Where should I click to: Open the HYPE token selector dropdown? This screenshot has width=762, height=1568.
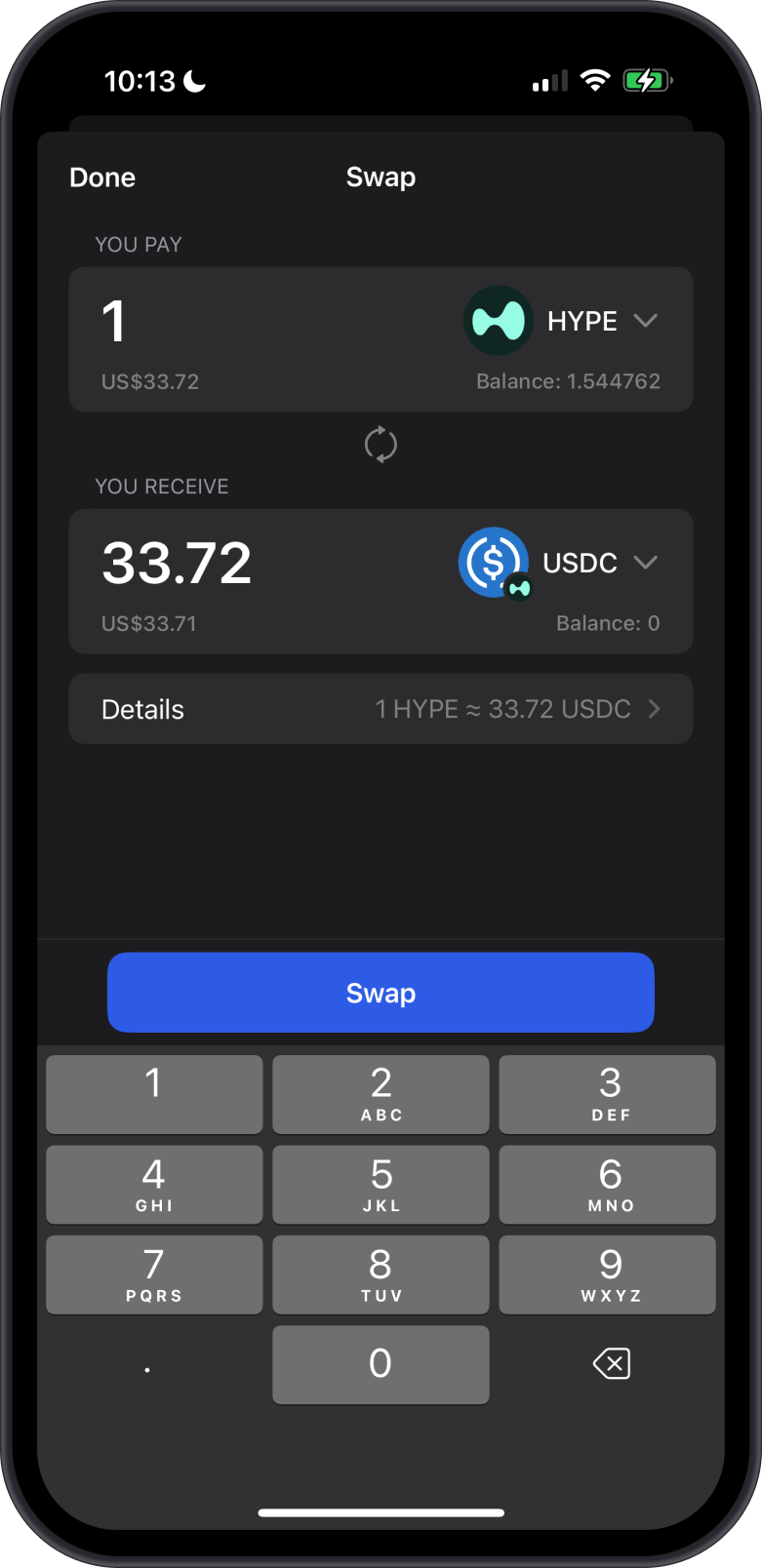click(645, 320)
